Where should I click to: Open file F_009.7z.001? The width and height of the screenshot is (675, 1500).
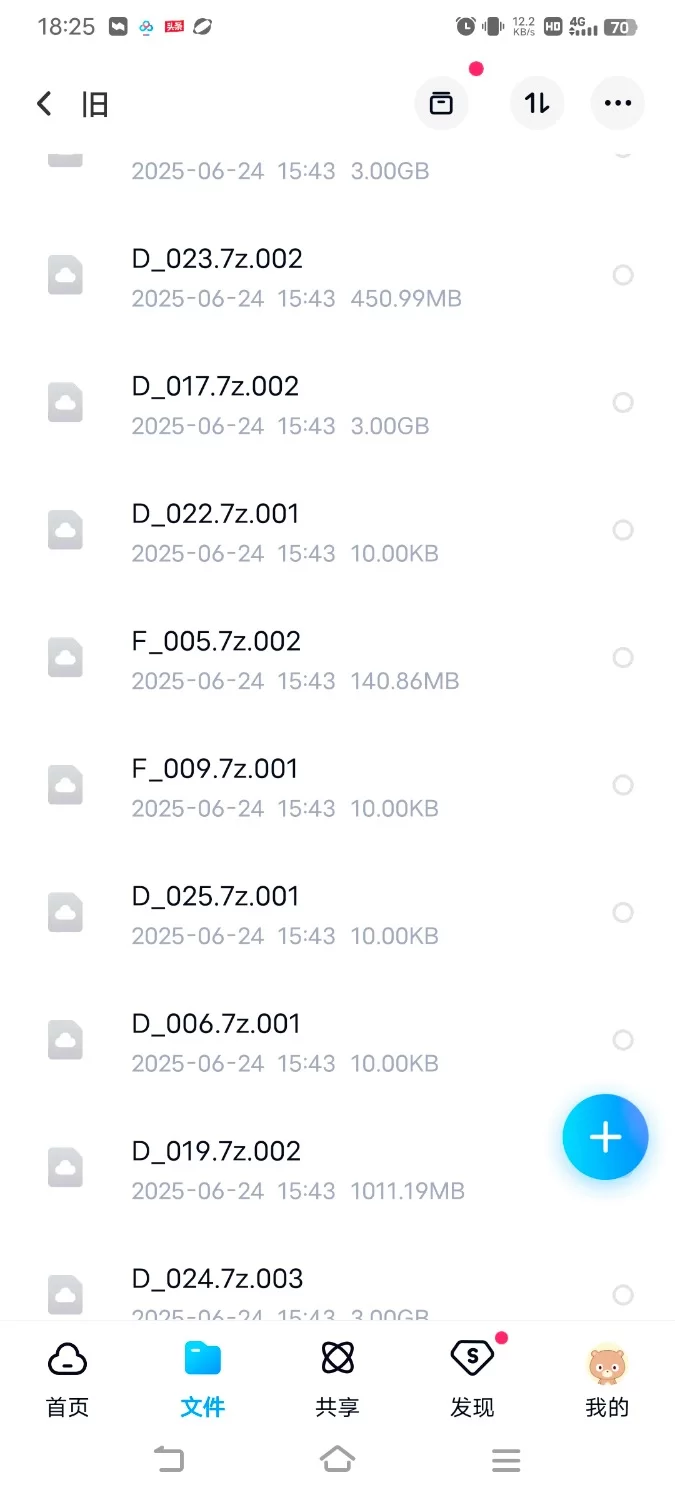click(337, 785)
